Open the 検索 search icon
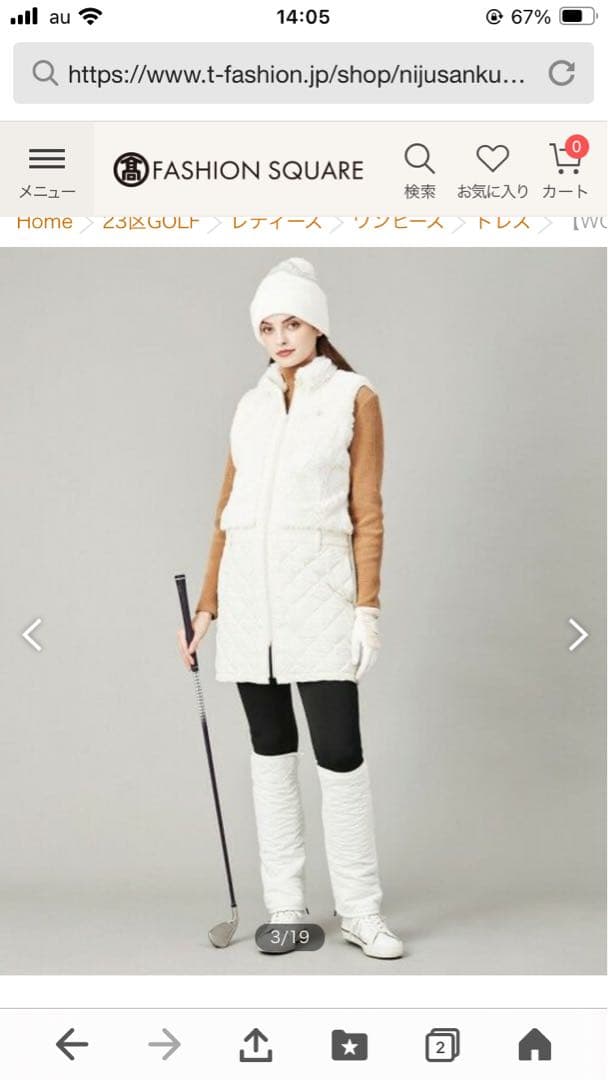 pos(419,170)
